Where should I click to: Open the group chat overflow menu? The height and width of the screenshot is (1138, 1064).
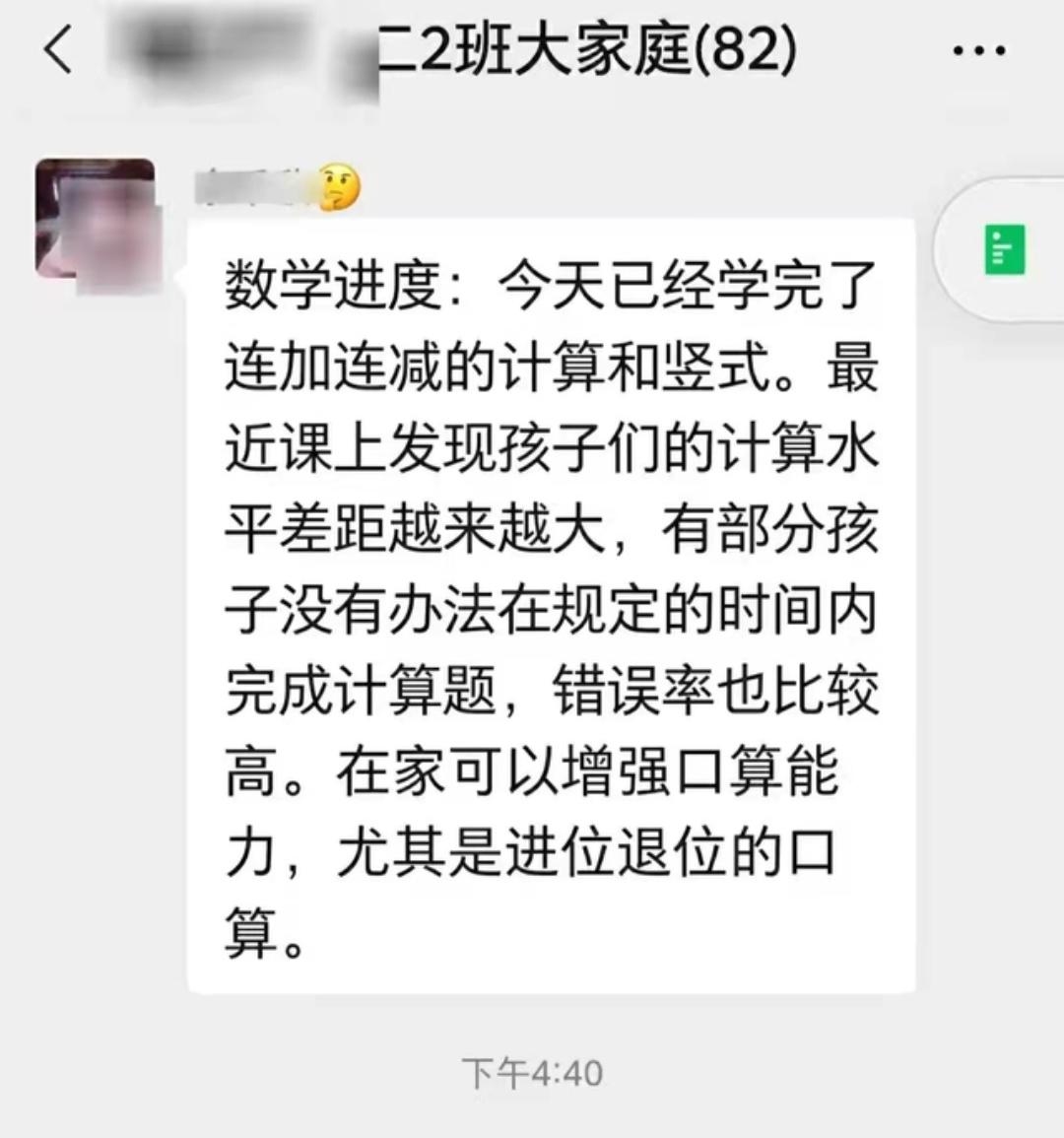click(979, 50)
